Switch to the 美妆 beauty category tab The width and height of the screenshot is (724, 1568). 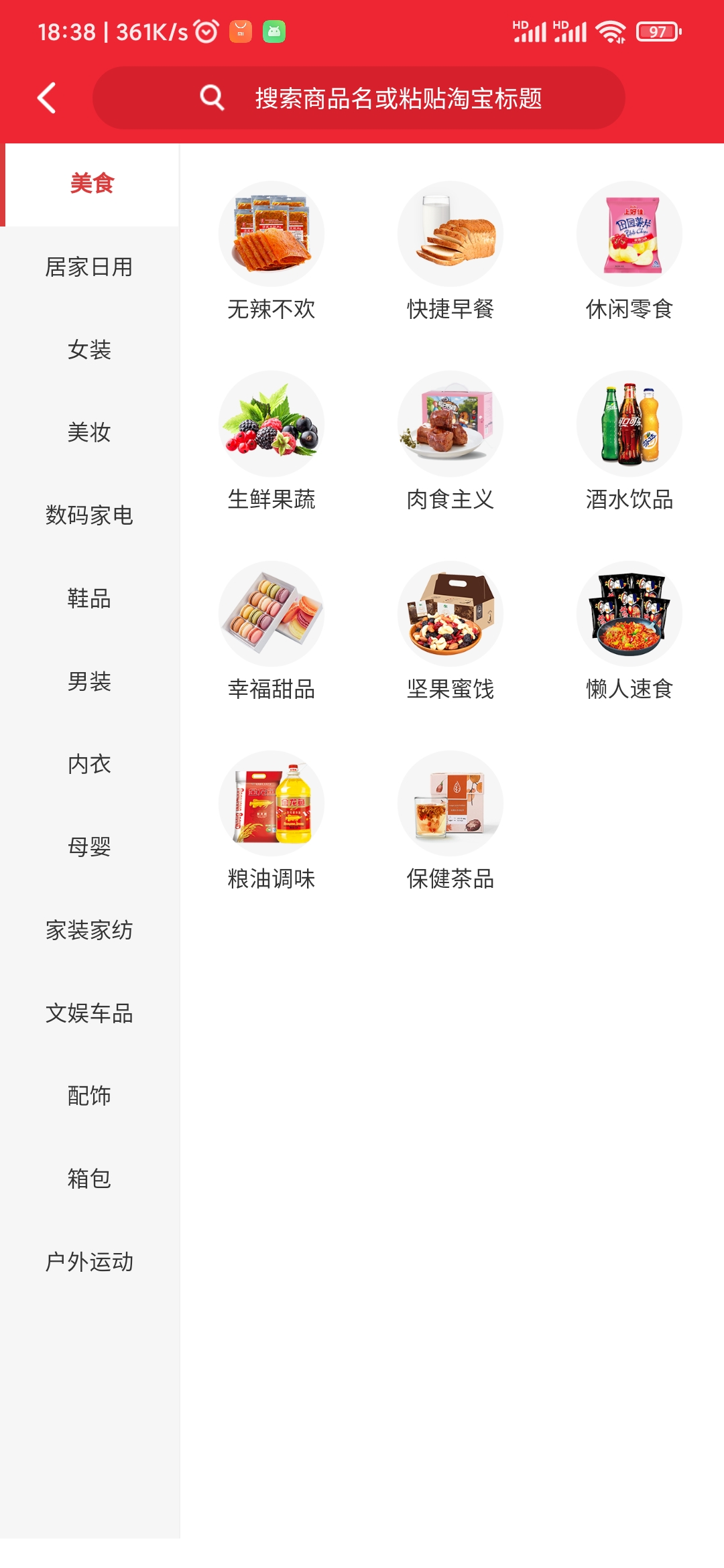tap(90, 433)
